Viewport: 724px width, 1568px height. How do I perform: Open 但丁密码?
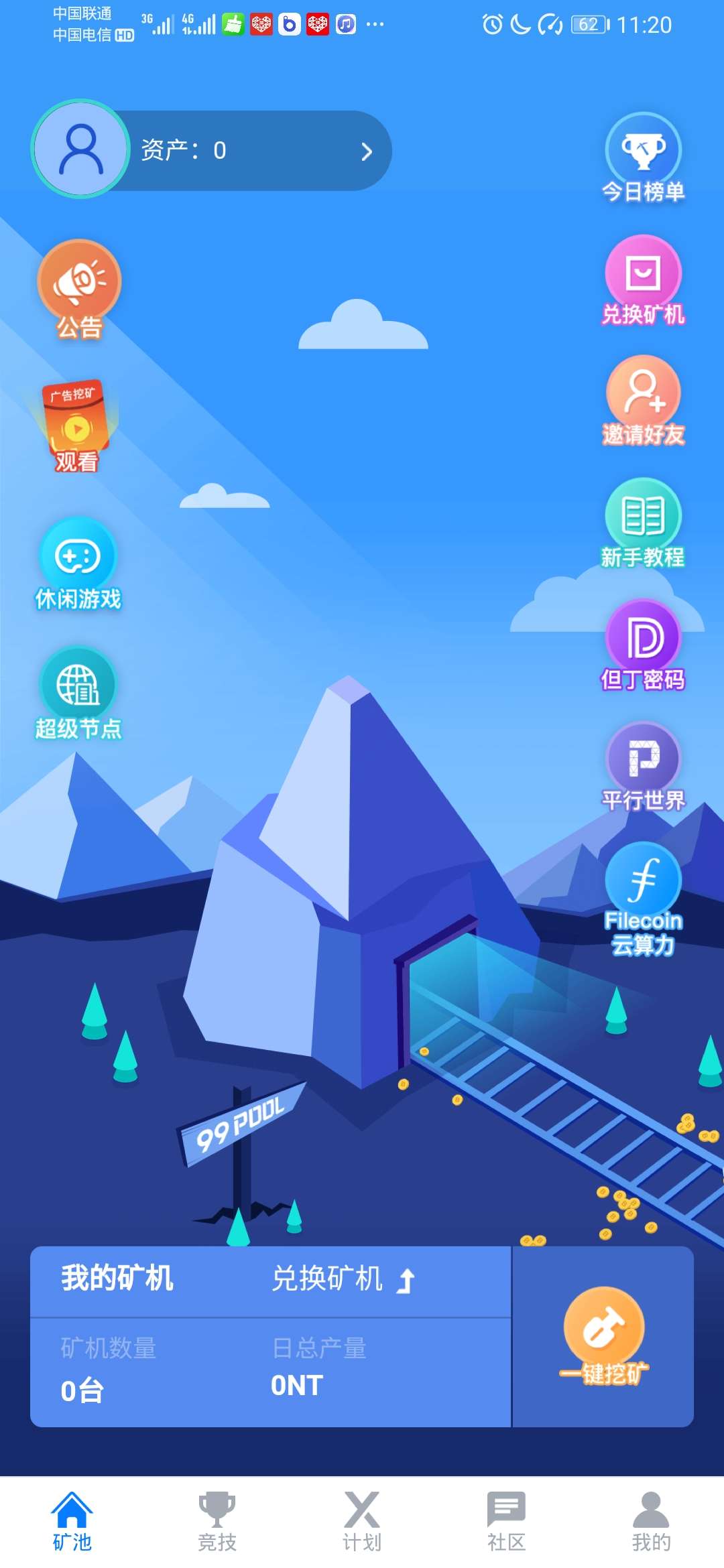(643, 645)
